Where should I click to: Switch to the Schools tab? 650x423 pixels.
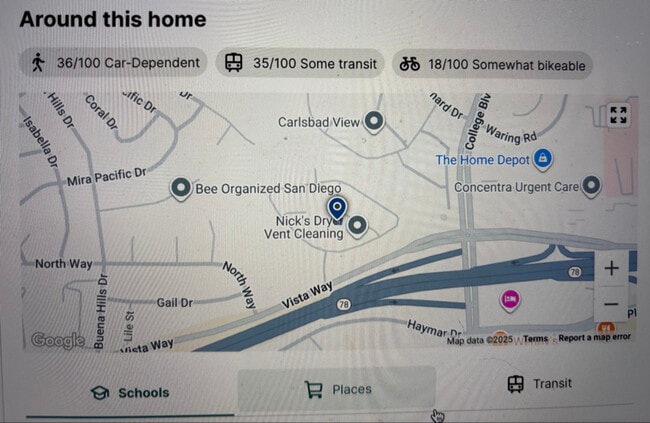click(130, 393)
